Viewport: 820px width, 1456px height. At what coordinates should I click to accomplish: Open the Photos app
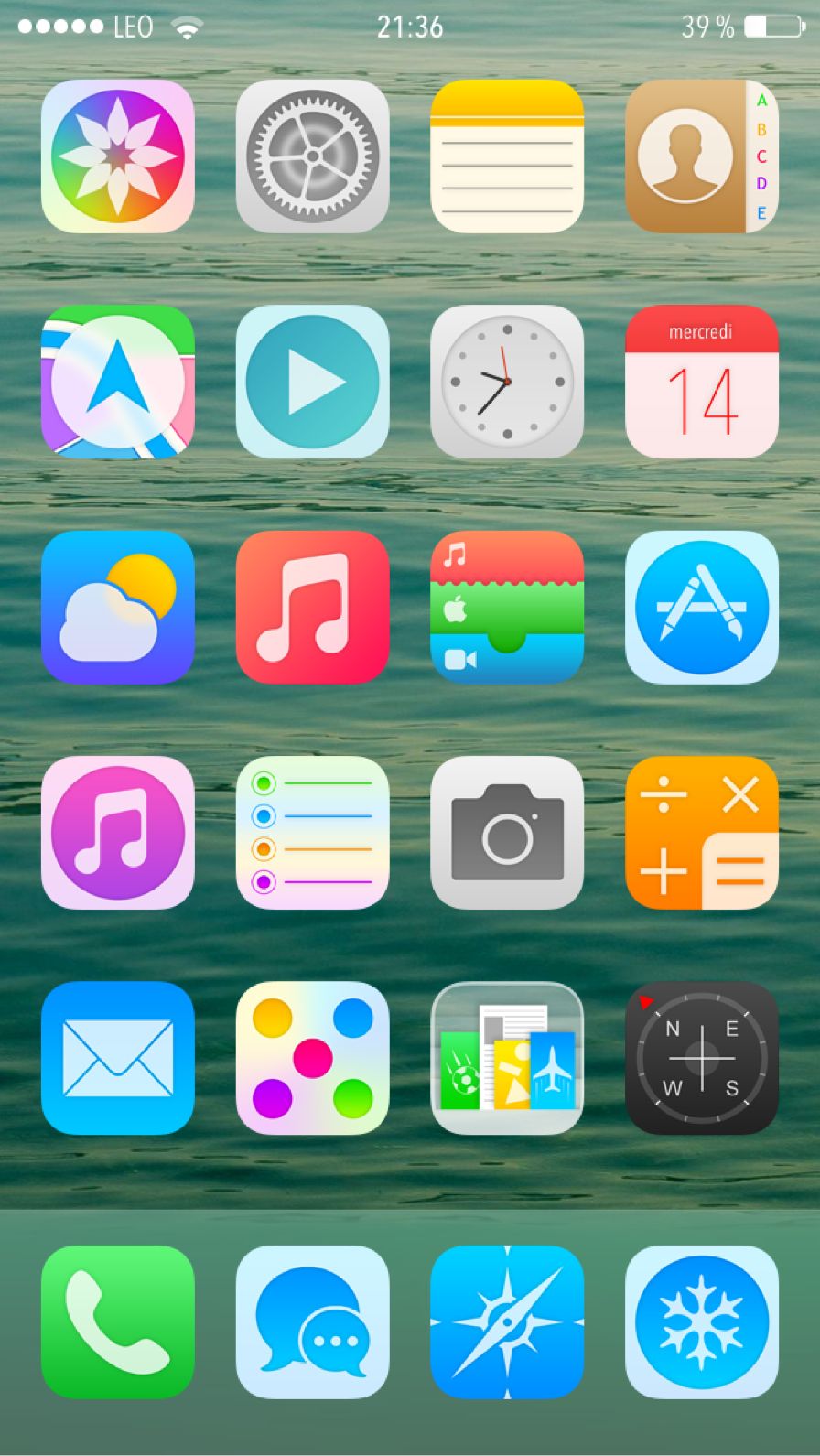click(x=117, y=156)
